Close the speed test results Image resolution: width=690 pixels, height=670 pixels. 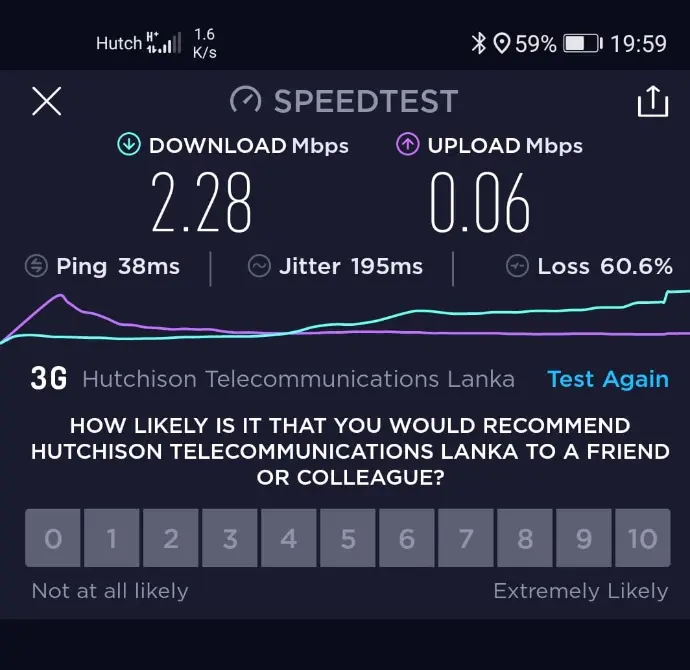click(x=47, y=101)
